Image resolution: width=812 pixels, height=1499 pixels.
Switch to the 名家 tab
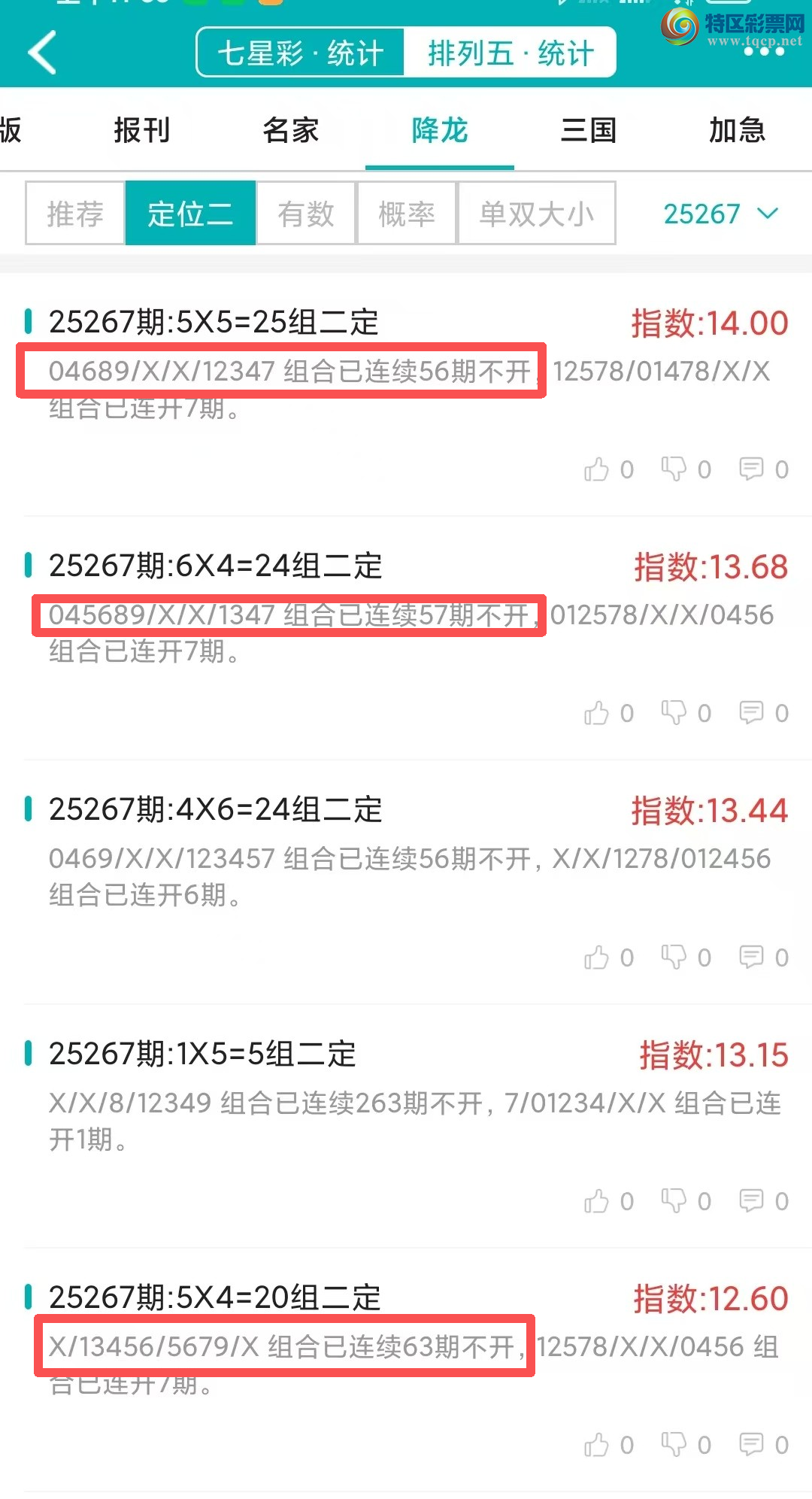291,130
